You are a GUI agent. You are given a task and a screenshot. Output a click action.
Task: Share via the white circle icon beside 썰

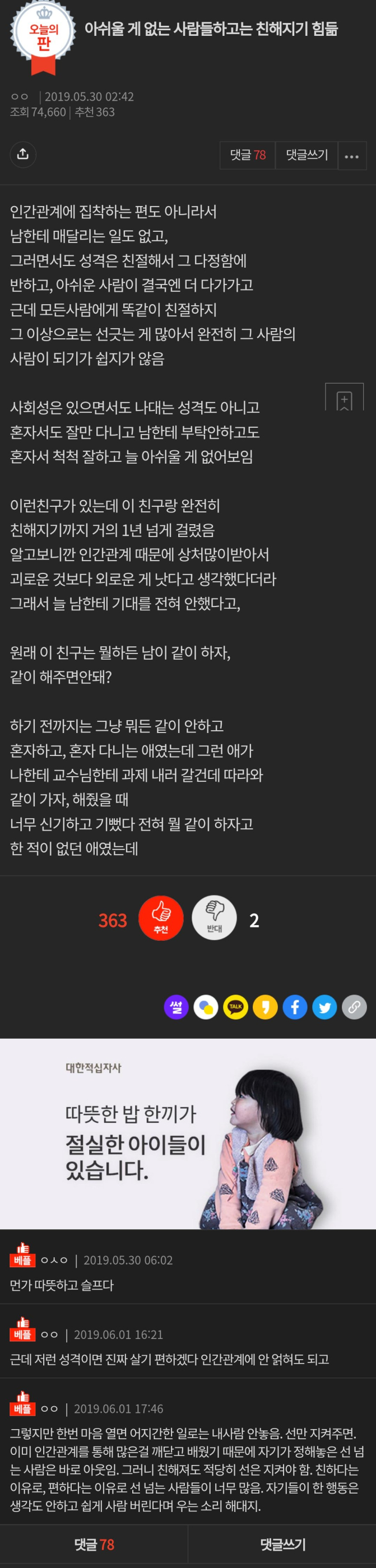(206, 1007)
